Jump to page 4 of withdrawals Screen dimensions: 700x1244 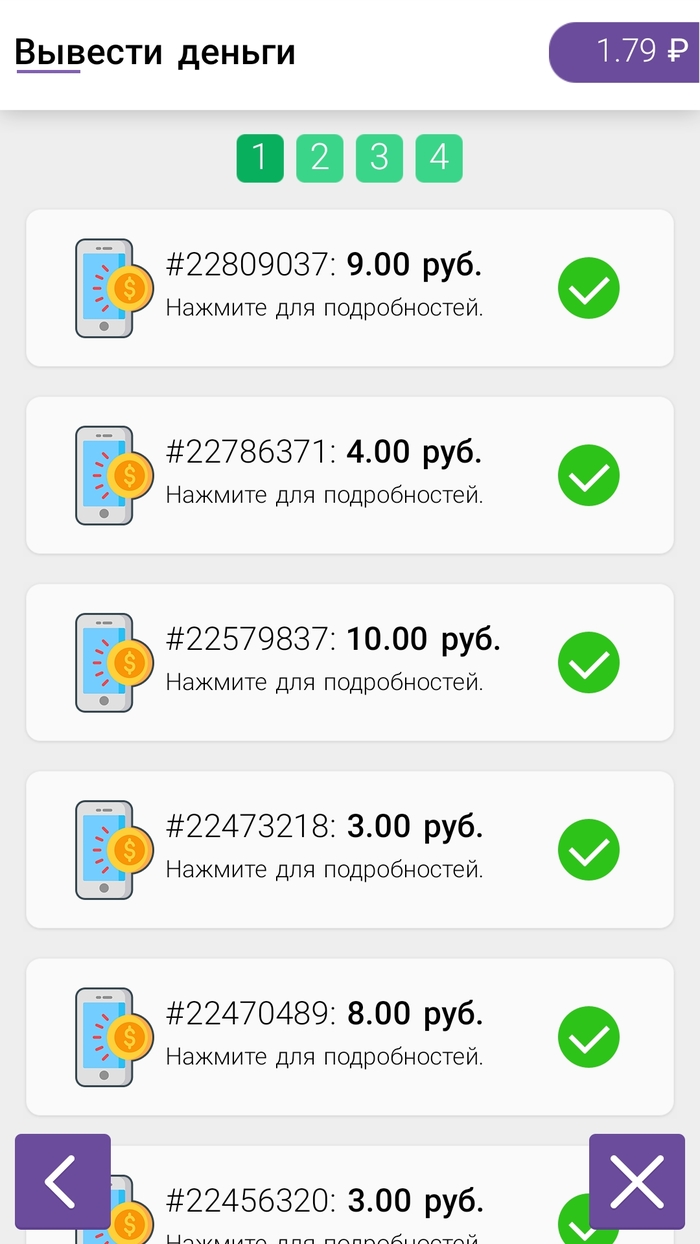point(439,158)
